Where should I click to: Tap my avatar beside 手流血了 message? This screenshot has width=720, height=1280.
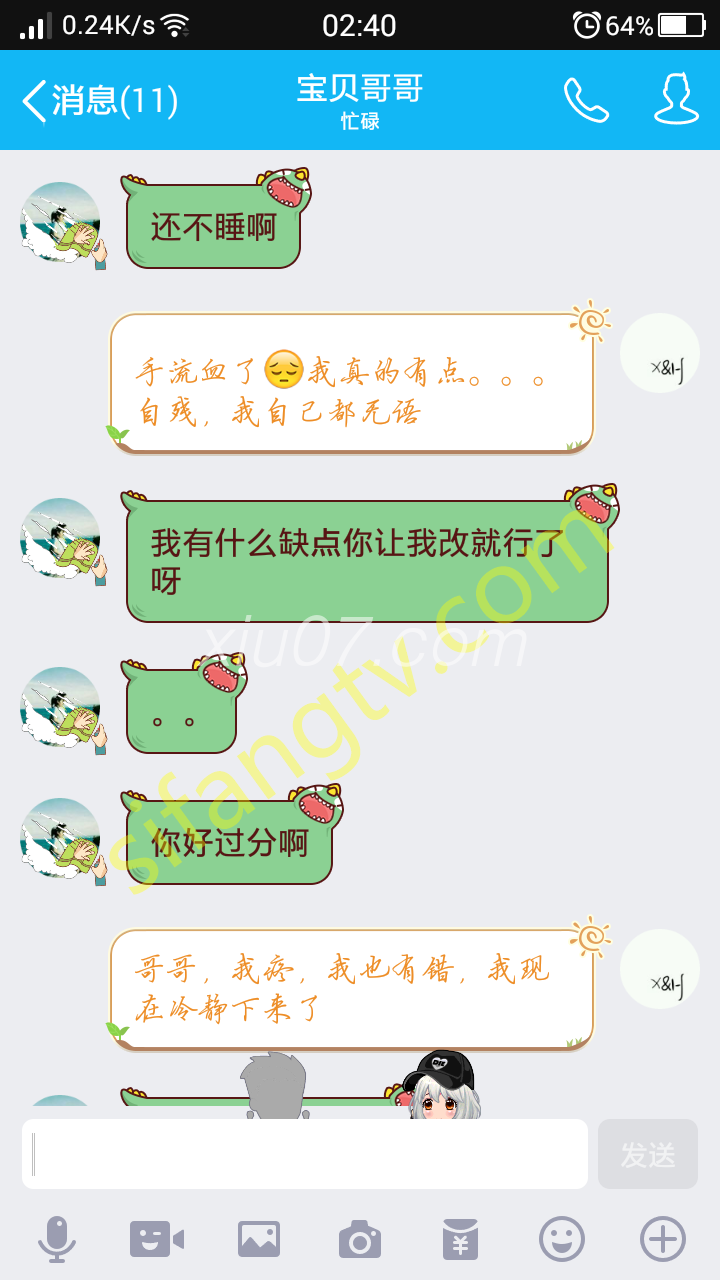[660, 353]
